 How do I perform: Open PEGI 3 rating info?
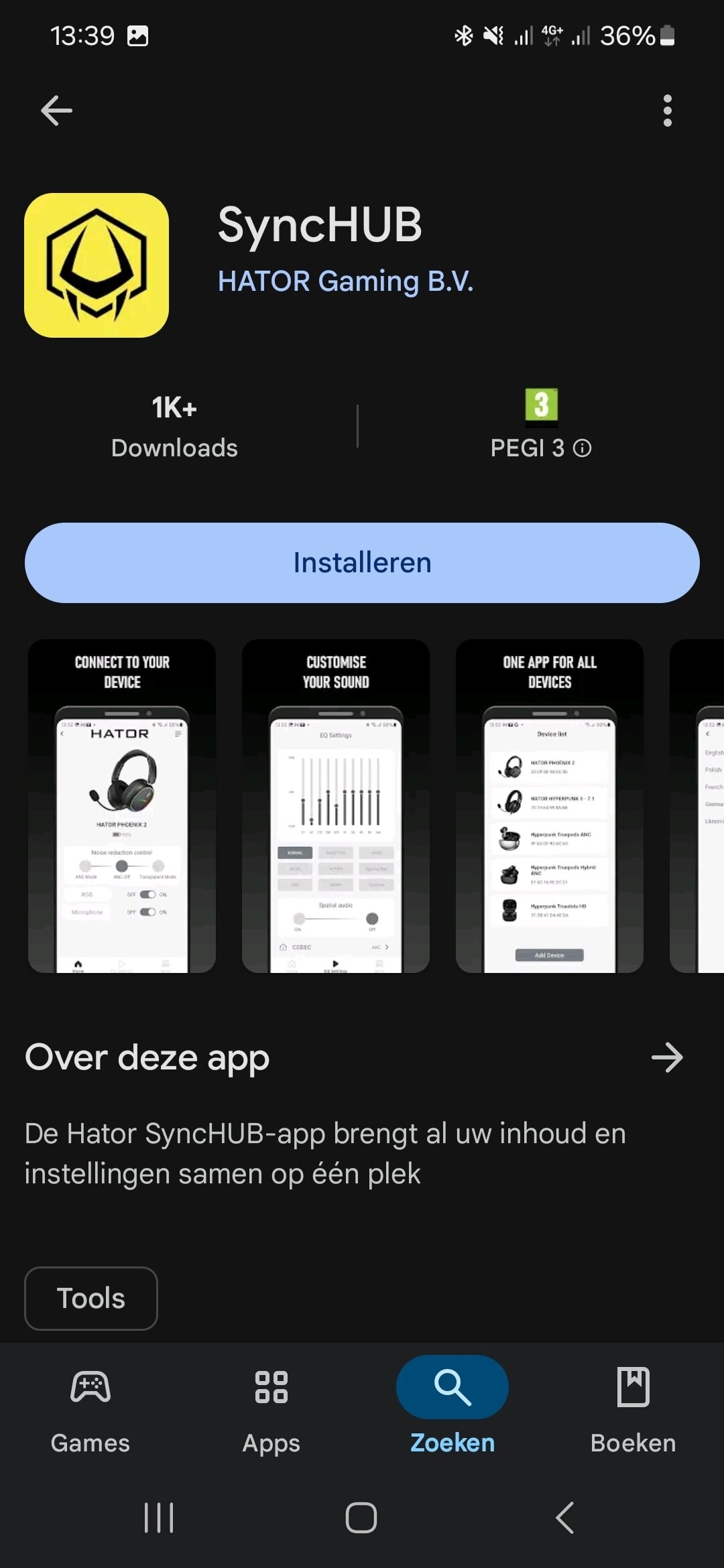pyautogui.click(x=541, y=448)
